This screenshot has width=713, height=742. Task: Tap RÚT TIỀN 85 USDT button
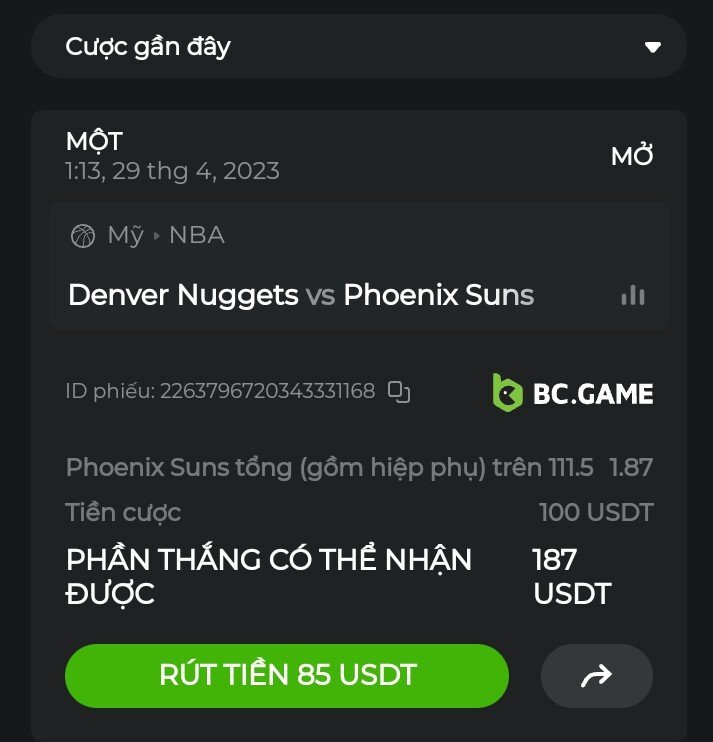287,676
